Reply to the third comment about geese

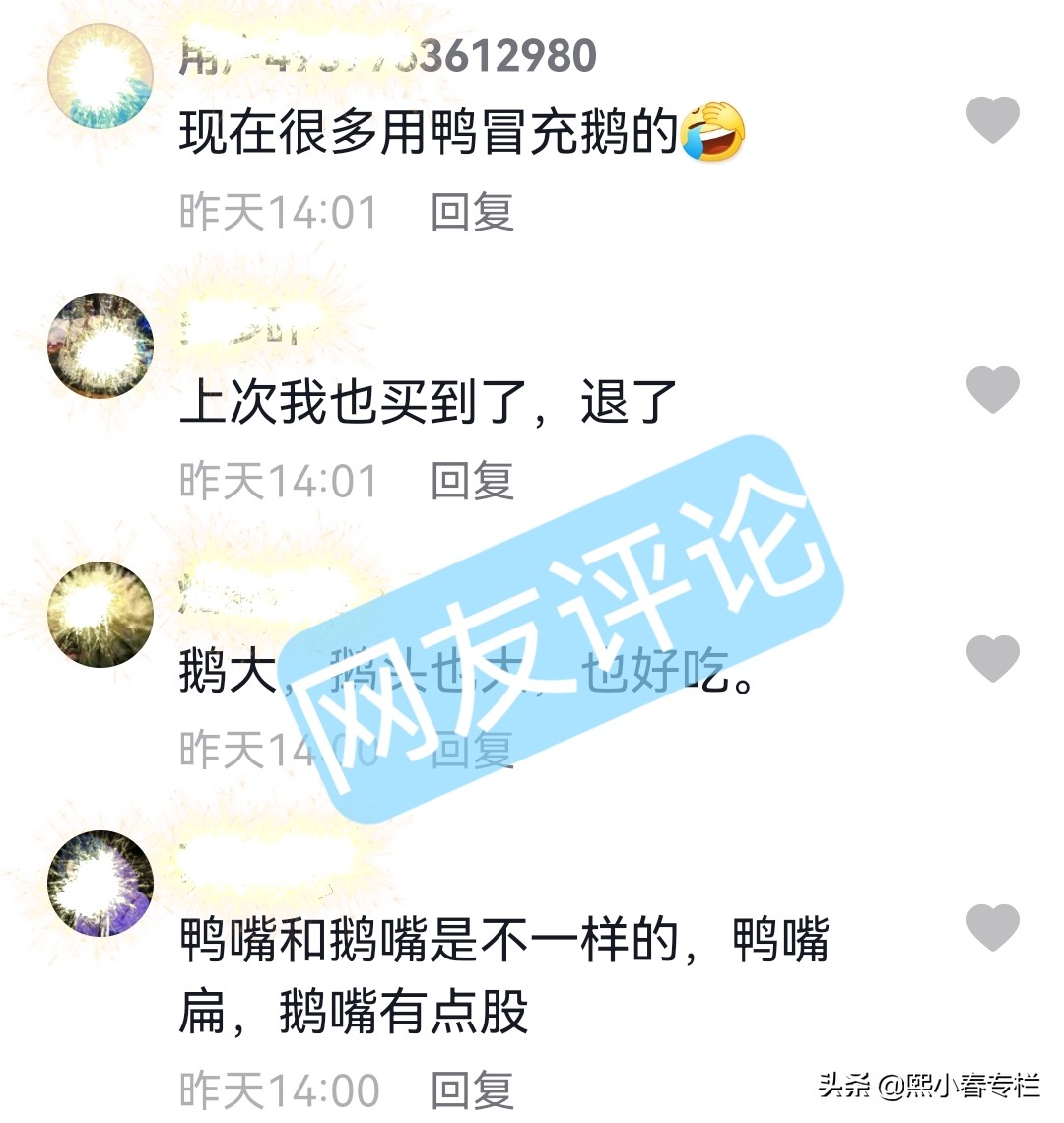pos(469,751)
